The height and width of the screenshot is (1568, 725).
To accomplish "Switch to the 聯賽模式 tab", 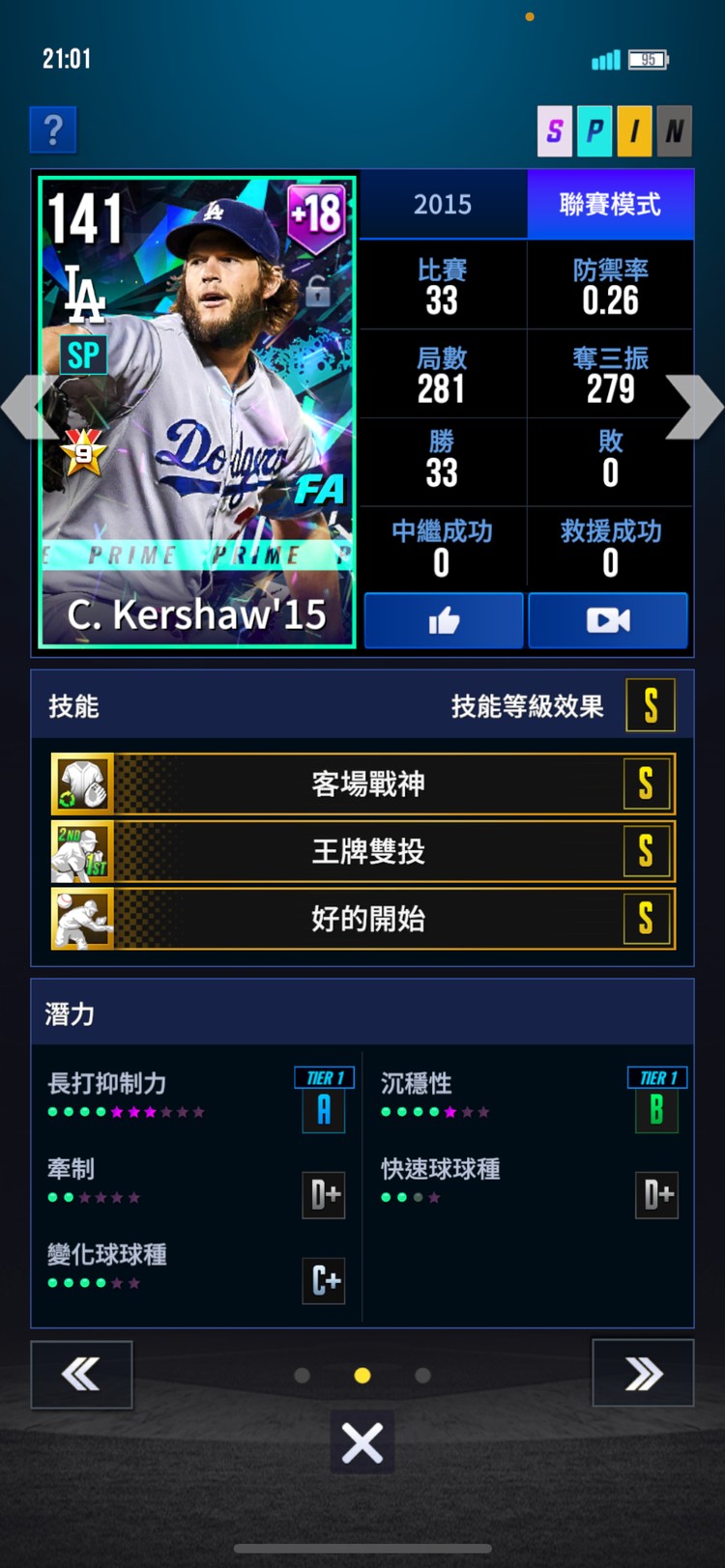I will click(x=610, y=205).
